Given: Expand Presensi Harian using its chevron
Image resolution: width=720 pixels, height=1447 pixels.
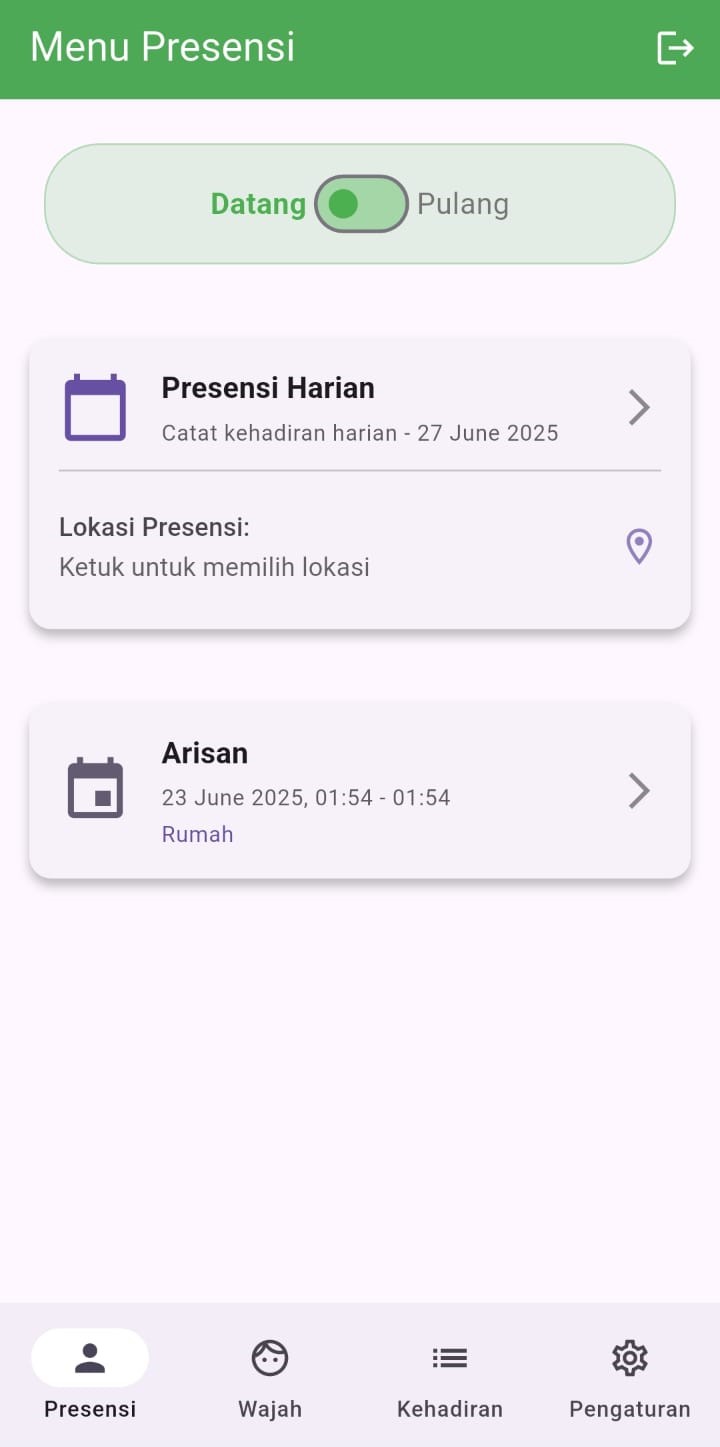Looking at the screenshot, I should pos(639,407).
